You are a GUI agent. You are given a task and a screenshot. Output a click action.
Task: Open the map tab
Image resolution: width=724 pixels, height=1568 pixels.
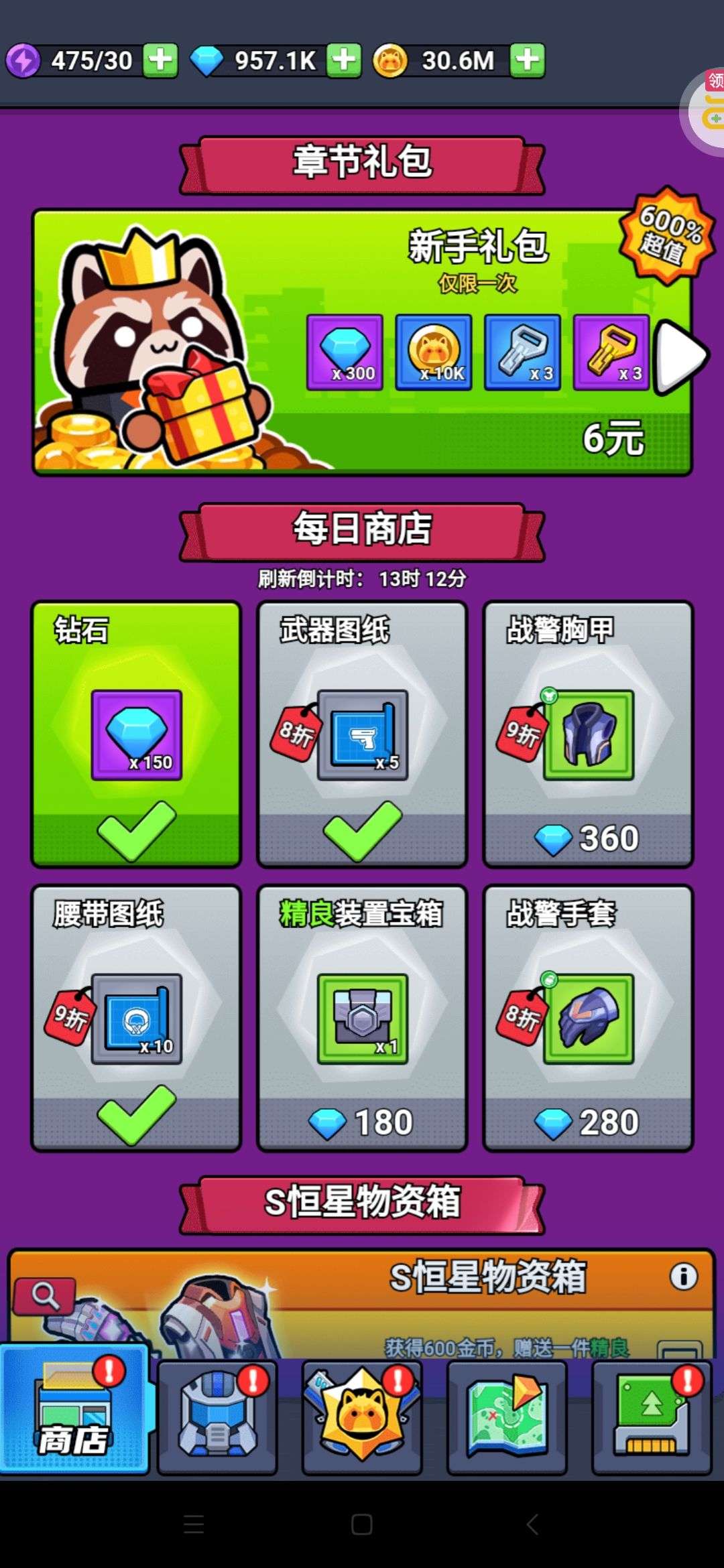tap(507, 1416)
